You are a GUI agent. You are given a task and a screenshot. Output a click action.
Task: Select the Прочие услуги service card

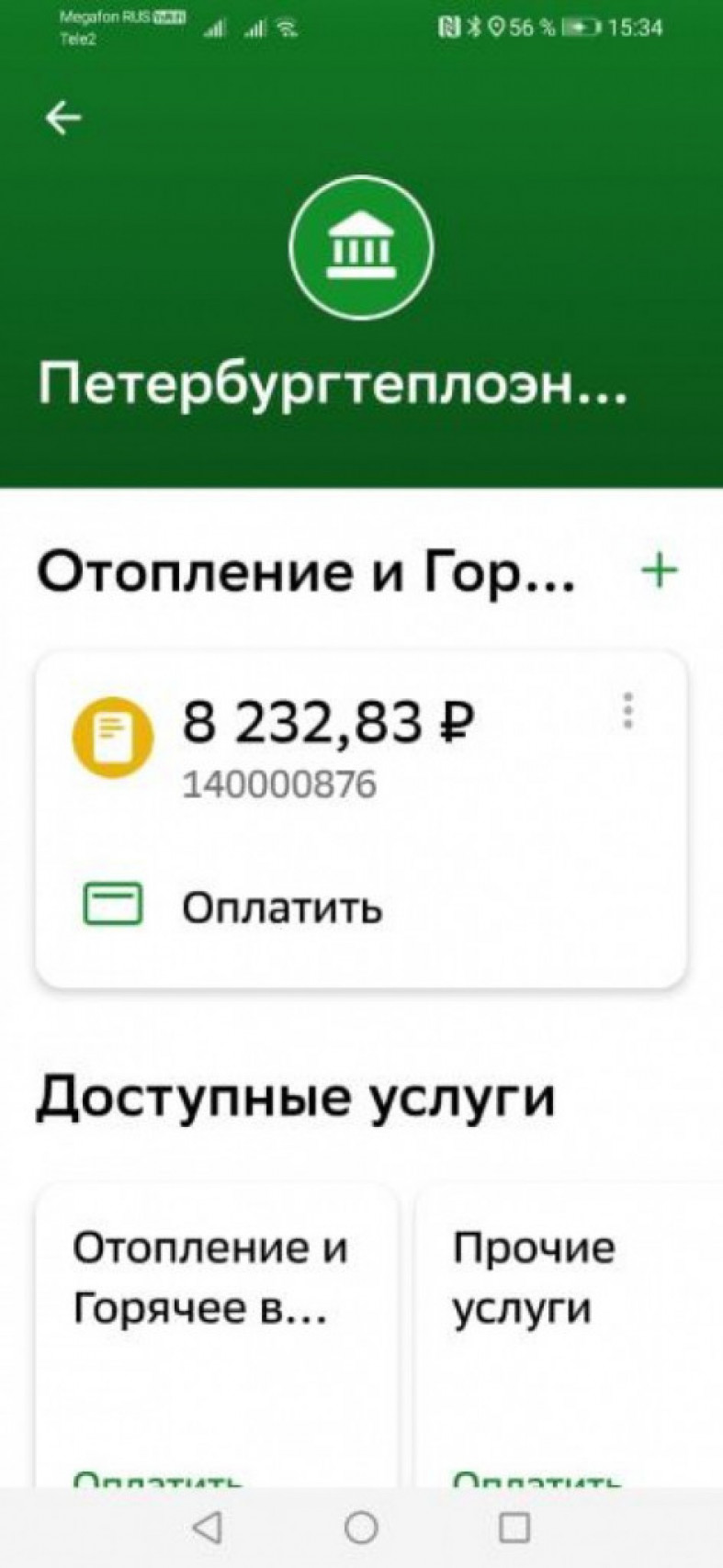coord(565,1332)
